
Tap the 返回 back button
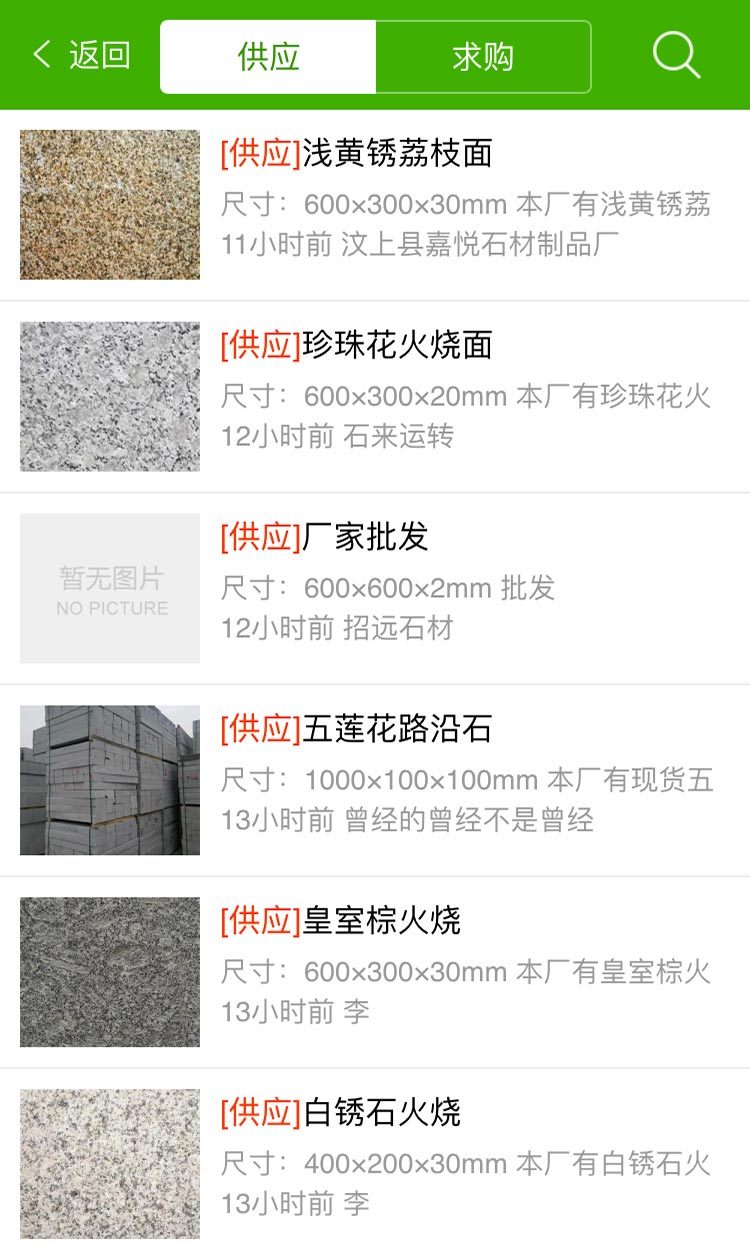[81, 55]
